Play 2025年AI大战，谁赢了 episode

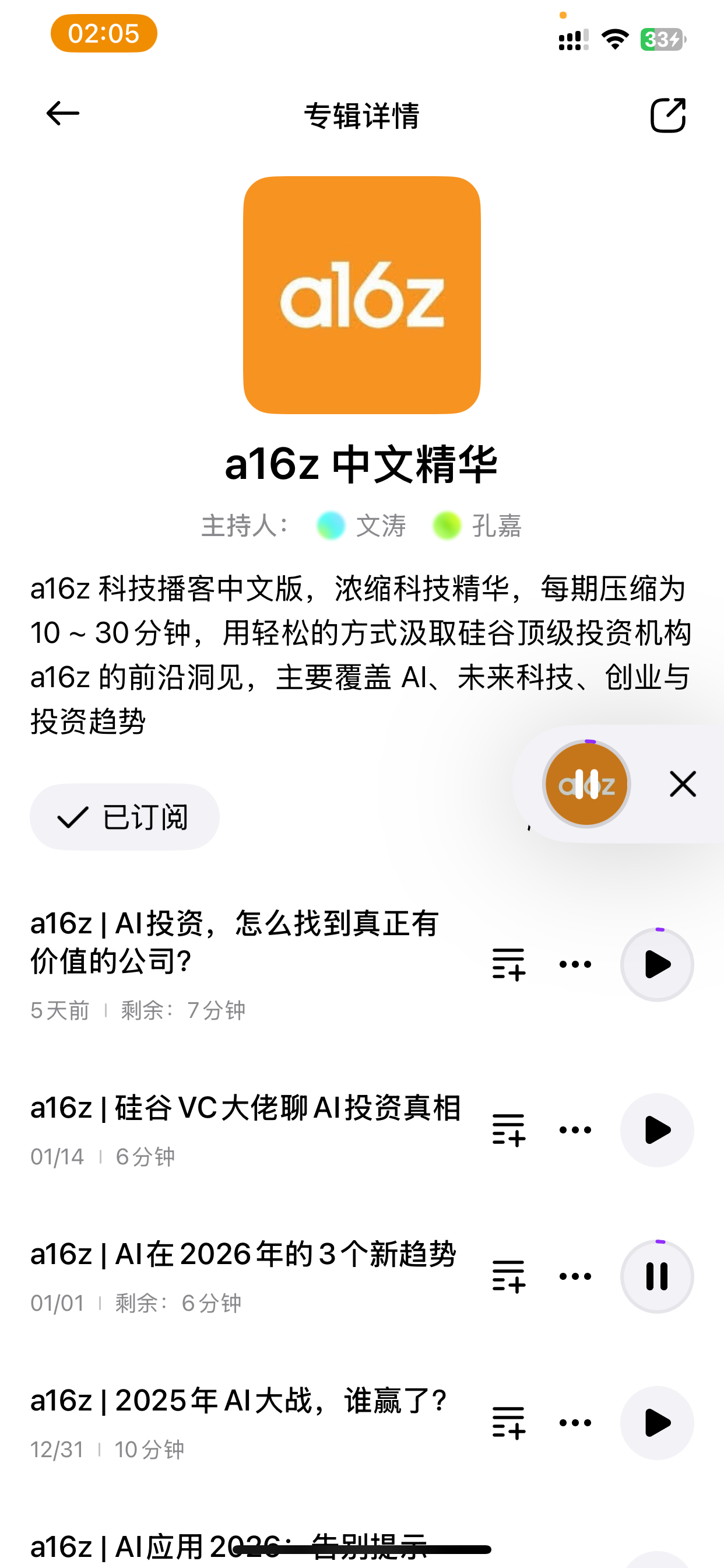[x=657, y=1423]
